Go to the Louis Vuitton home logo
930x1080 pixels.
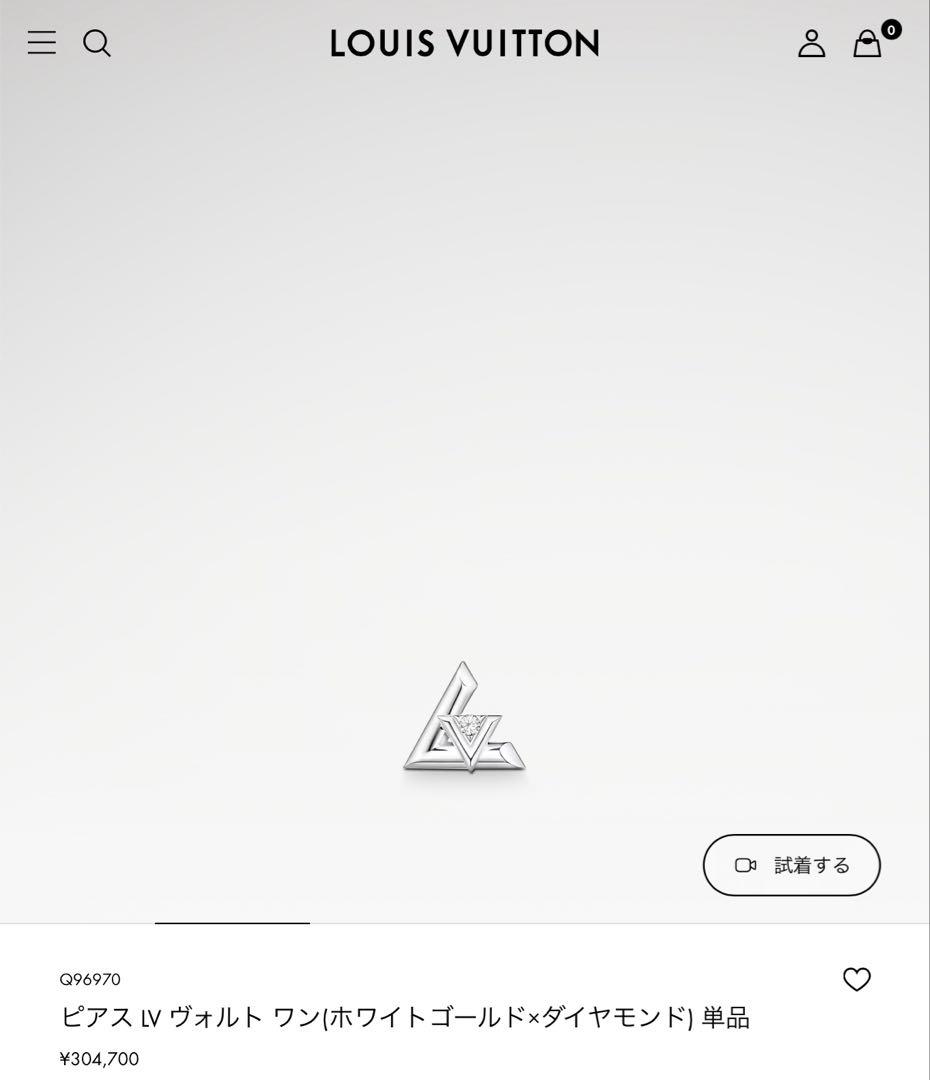[465, 43]
